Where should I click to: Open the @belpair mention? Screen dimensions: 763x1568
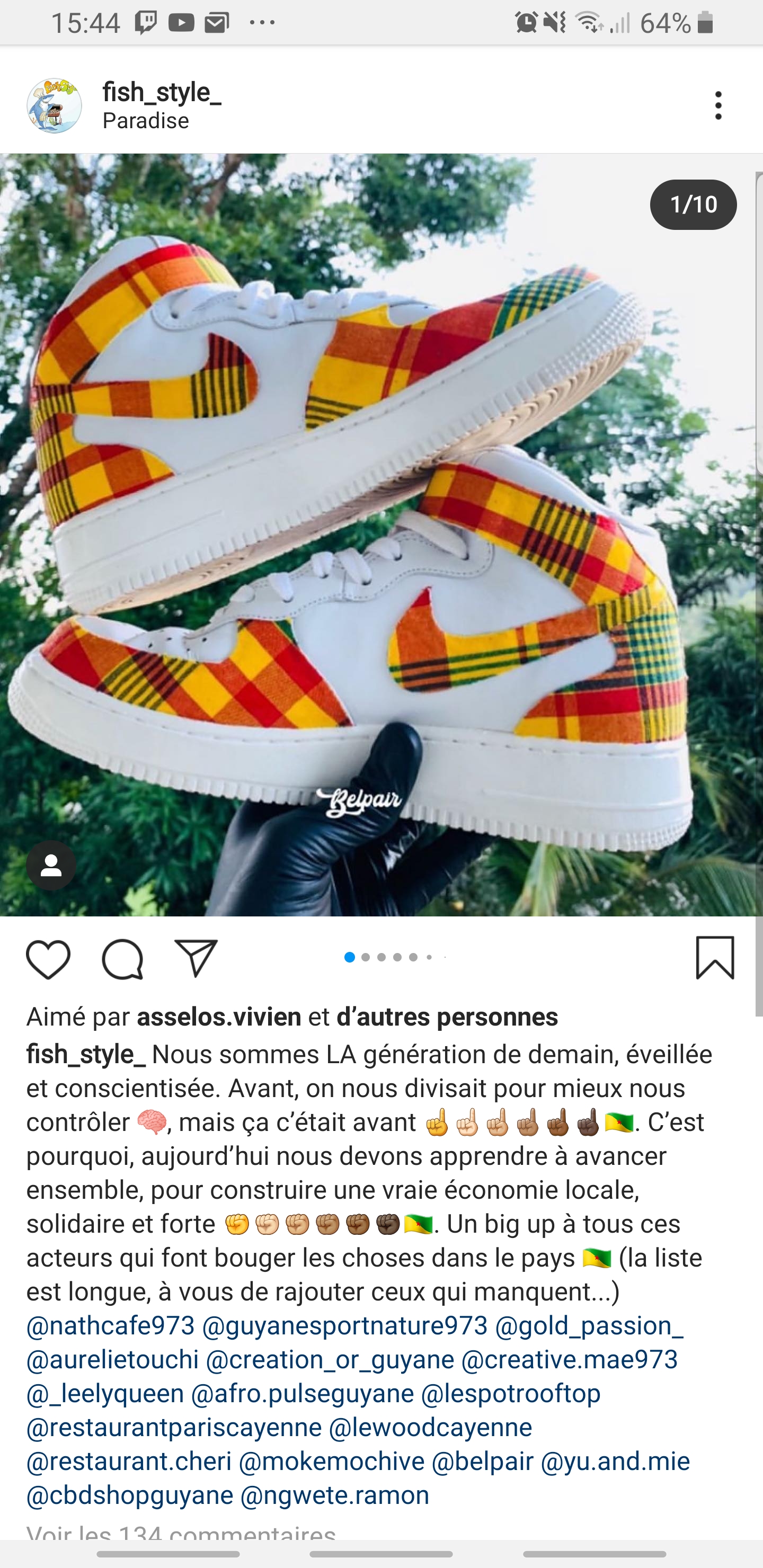coord(483,1461)
